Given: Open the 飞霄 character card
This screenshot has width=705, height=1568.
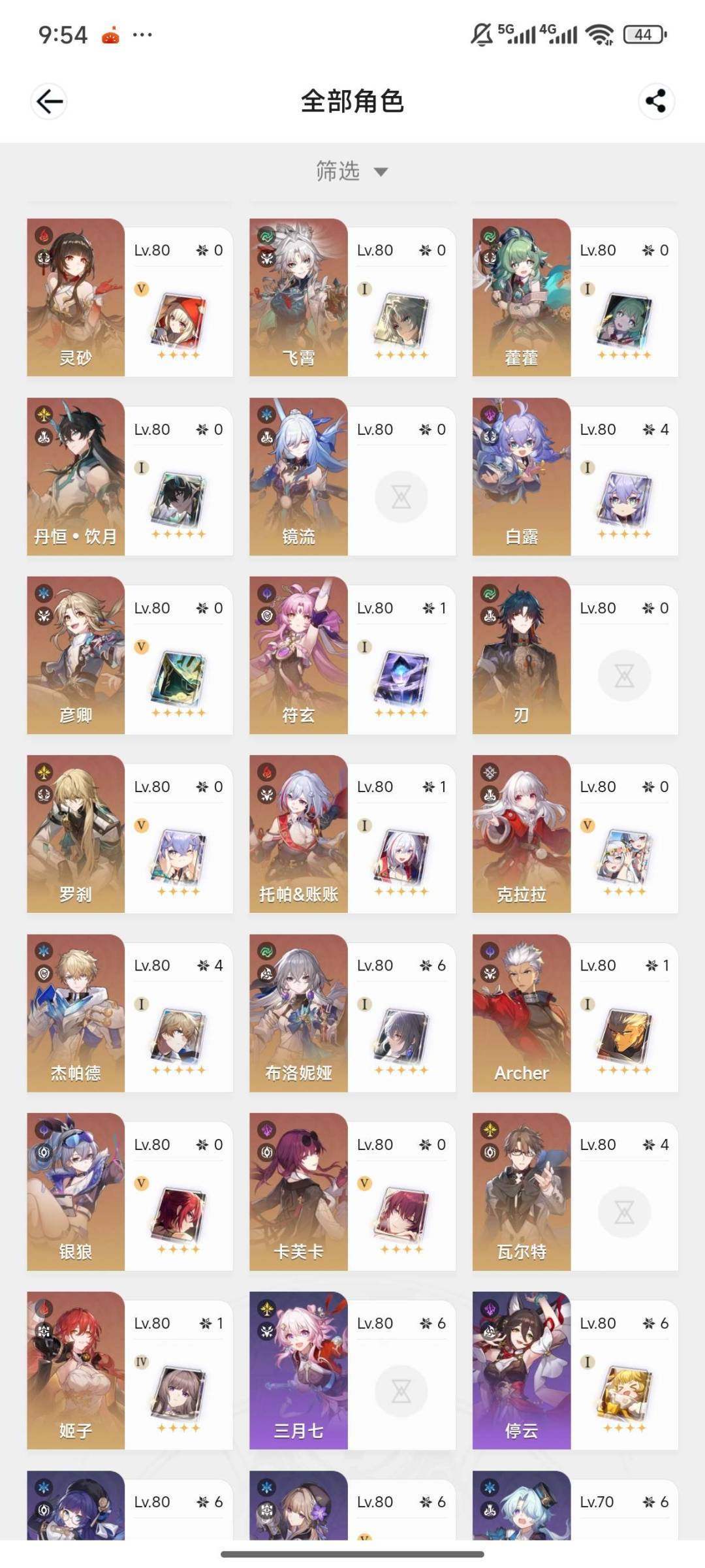Looking at the screenshot, I should point(352,297).
